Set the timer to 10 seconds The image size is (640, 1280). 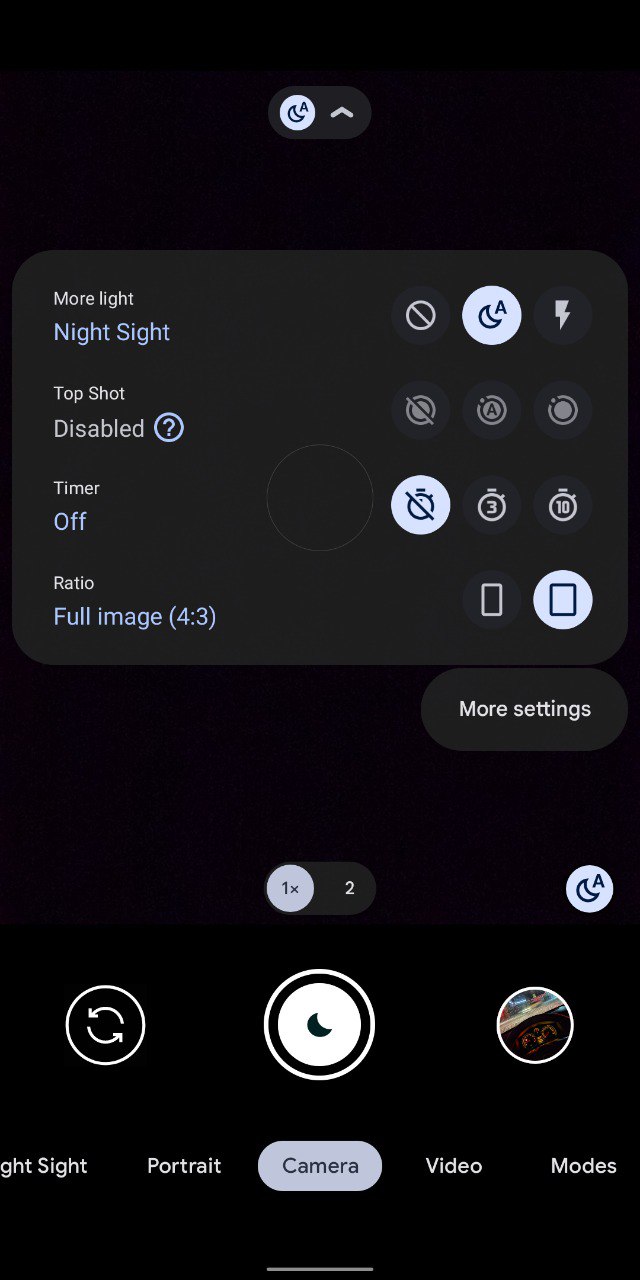coord(562,505)
